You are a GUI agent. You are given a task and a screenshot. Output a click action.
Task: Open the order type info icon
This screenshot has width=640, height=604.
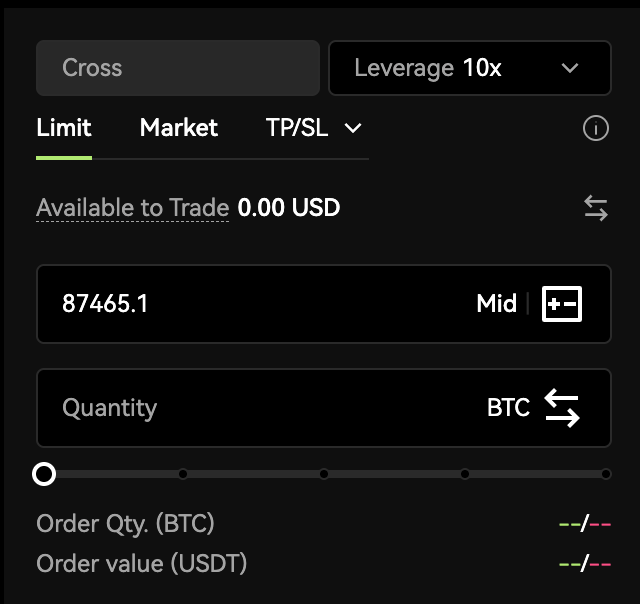(596, 129)
